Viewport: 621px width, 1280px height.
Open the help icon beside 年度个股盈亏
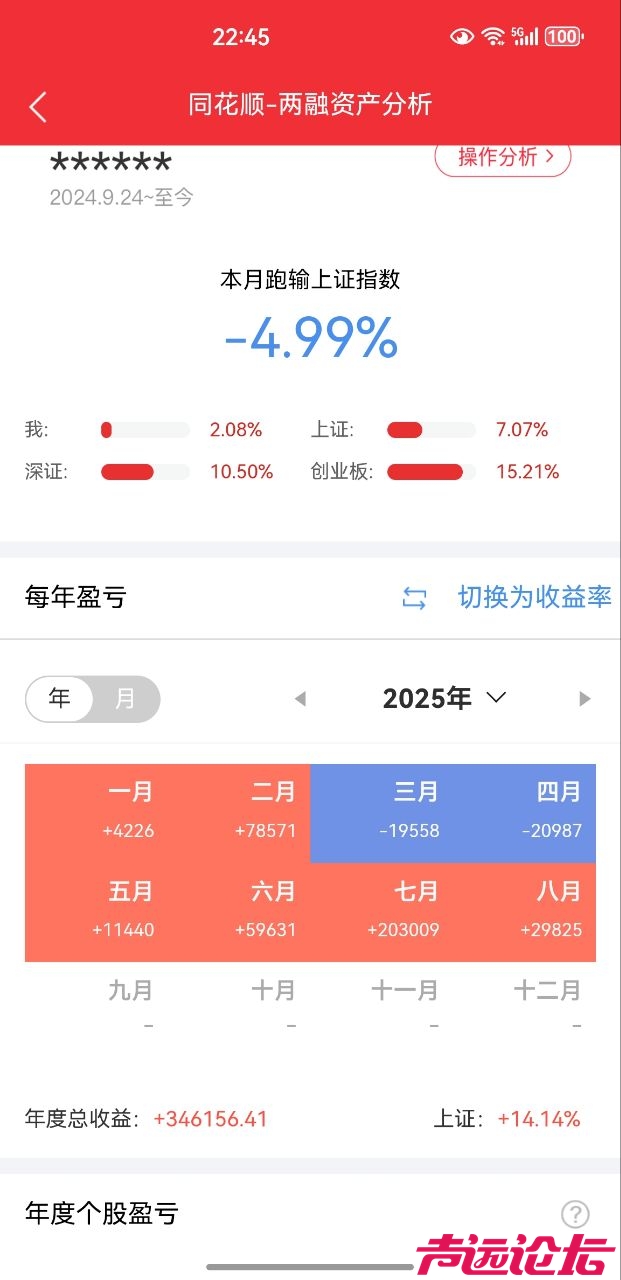[x=574, y=1214]
